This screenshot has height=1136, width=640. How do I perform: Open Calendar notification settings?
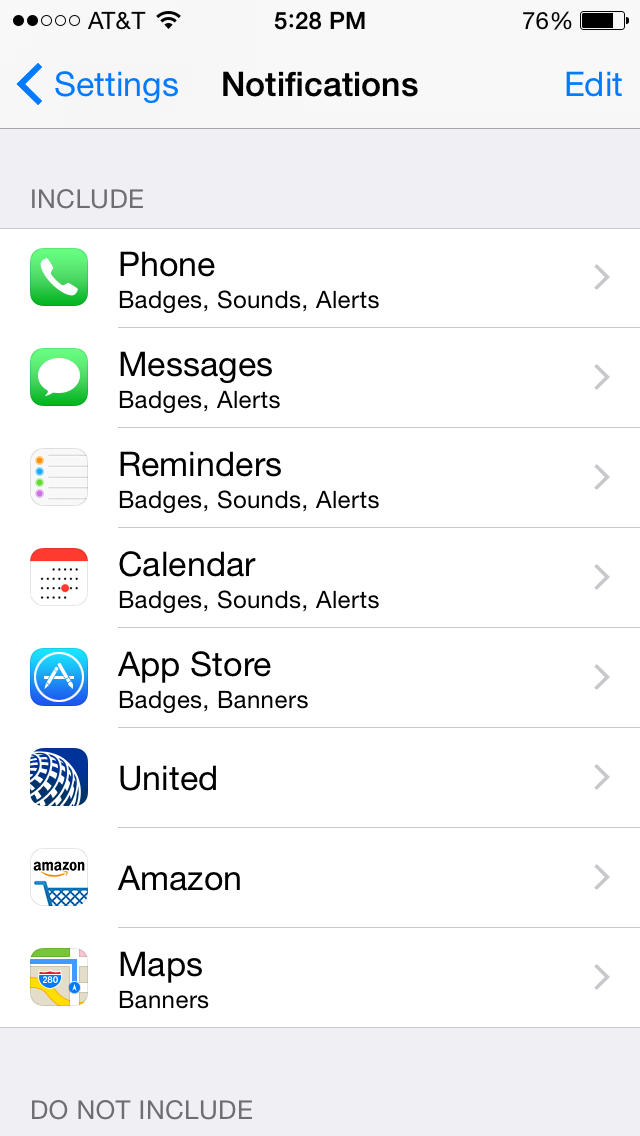pos(320,577)
